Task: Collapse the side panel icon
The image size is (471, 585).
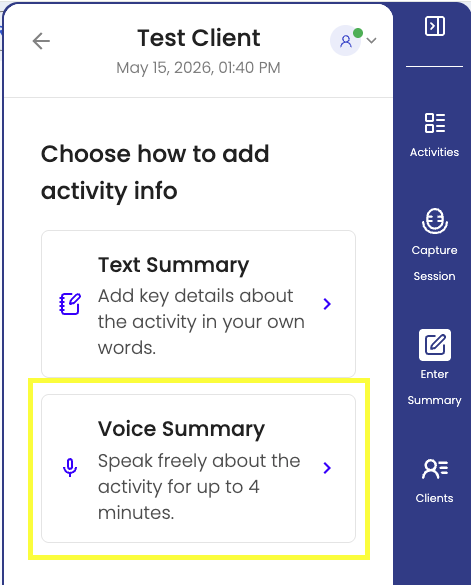Action: click(435, 26)
